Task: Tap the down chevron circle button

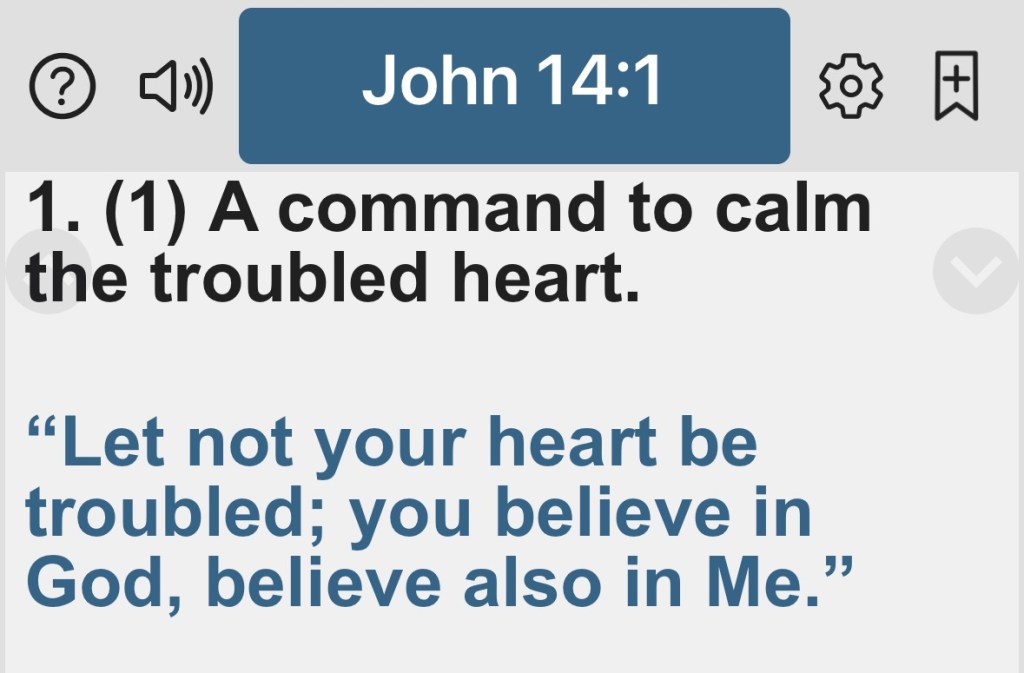Action: coord(975,271)
